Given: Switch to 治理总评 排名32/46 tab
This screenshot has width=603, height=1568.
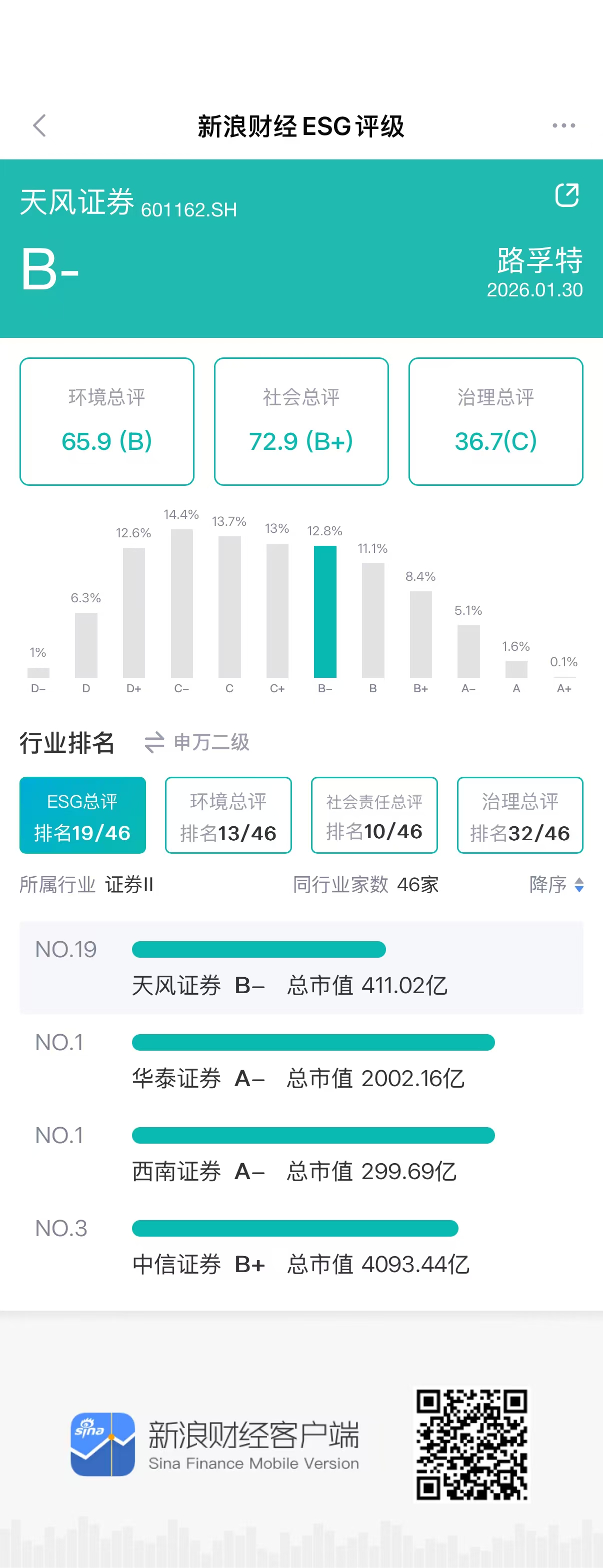Looking at the screenshot, I should (519, 815).
